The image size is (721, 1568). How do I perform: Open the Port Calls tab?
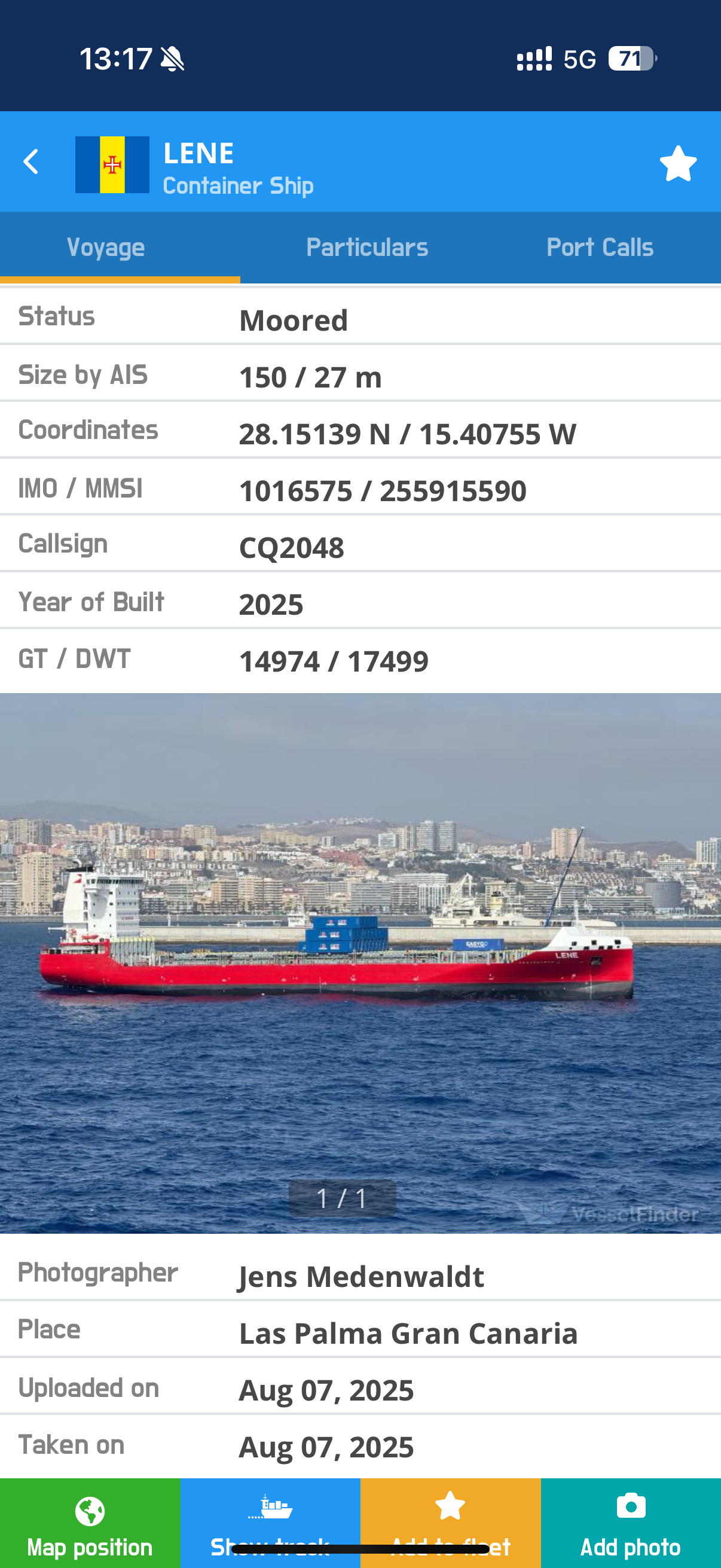[599, 248]
